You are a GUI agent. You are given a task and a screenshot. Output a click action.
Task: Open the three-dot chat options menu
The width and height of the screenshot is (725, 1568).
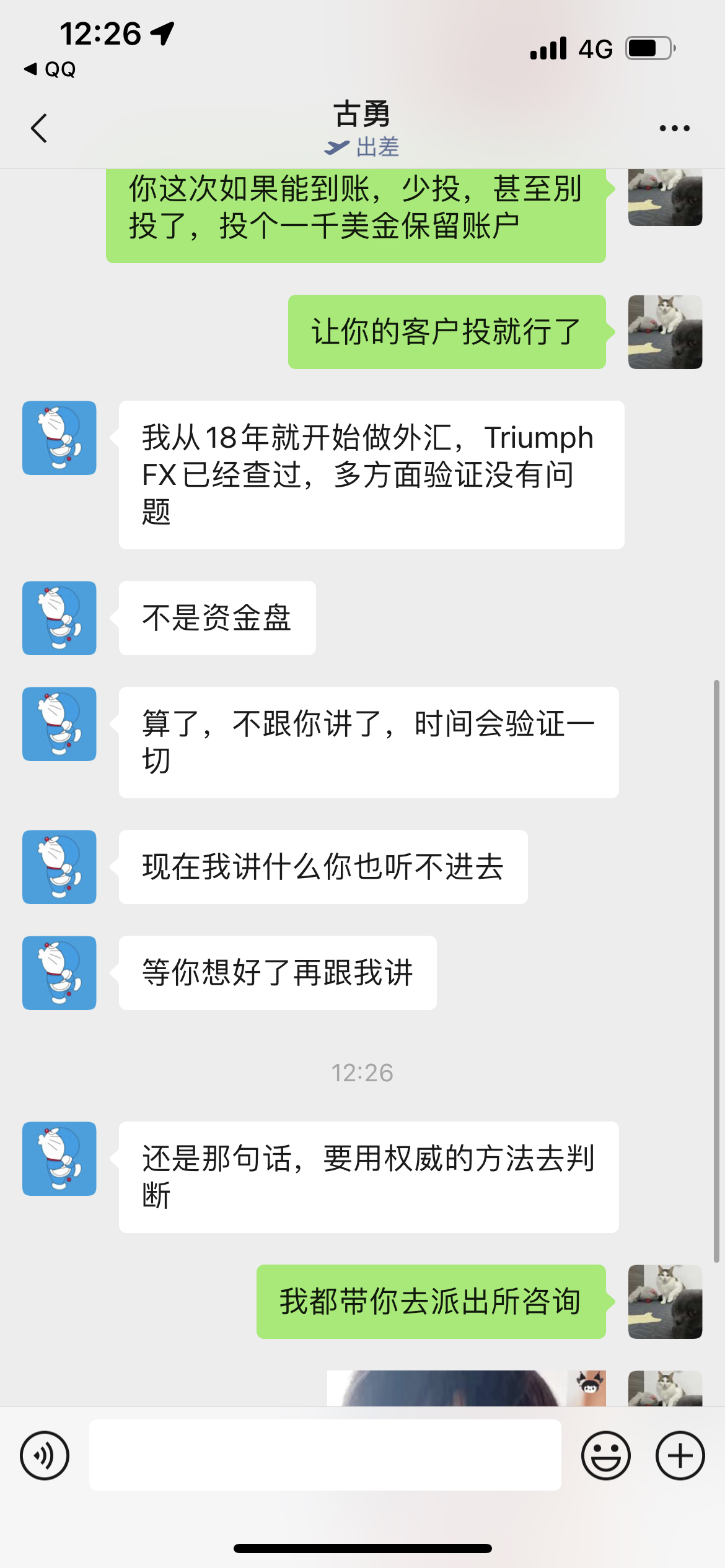675,128
